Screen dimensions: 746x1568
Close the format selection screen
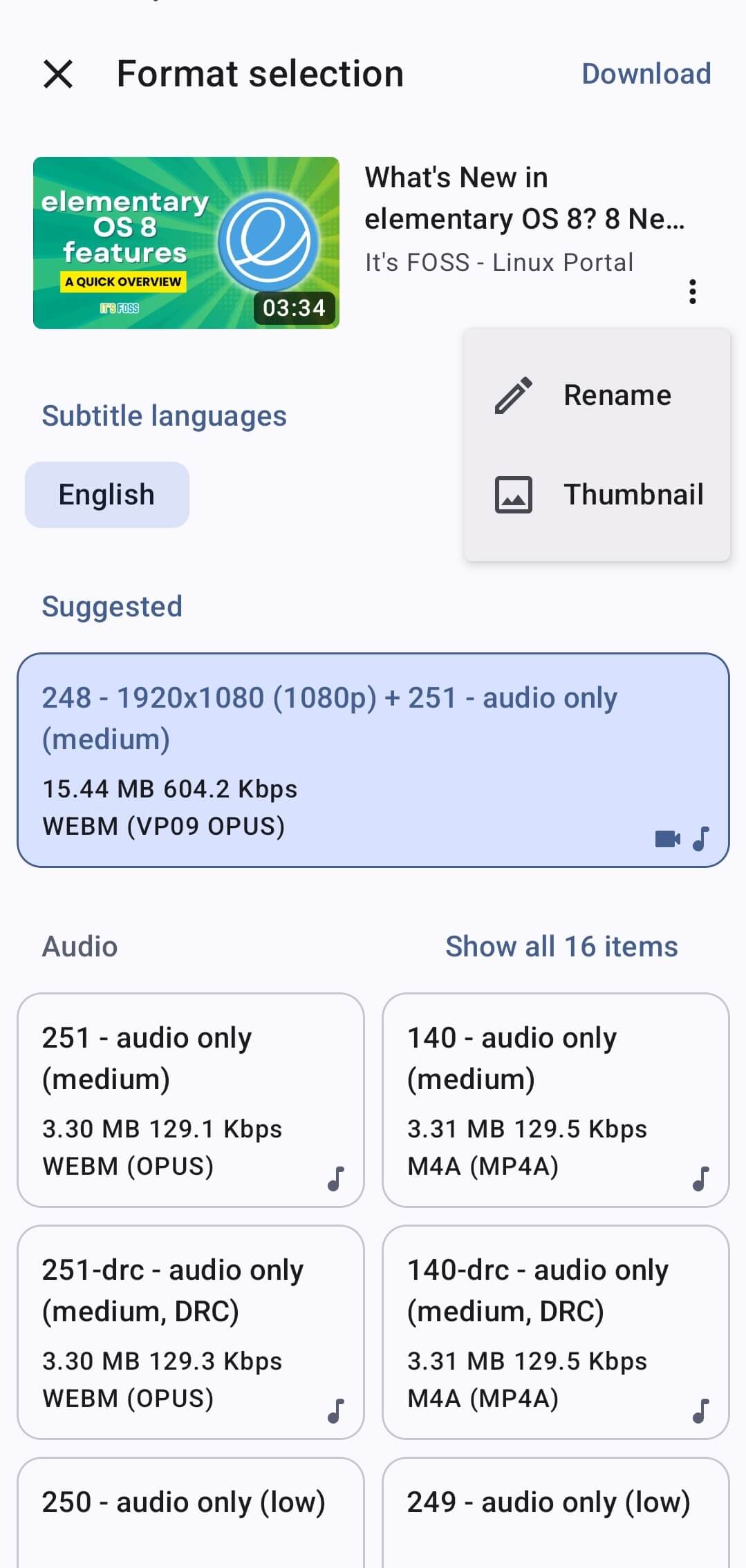(58, 74)
